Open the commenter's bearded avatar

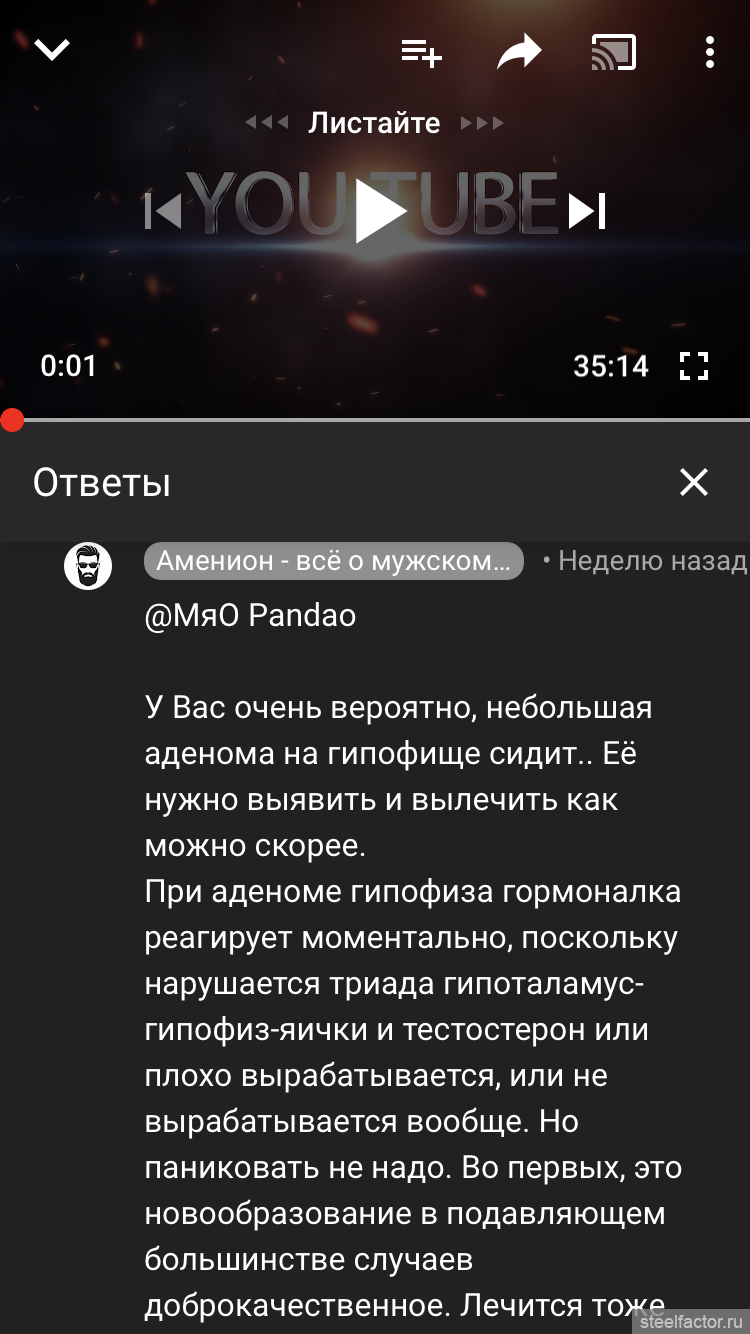tap(88, 566)
